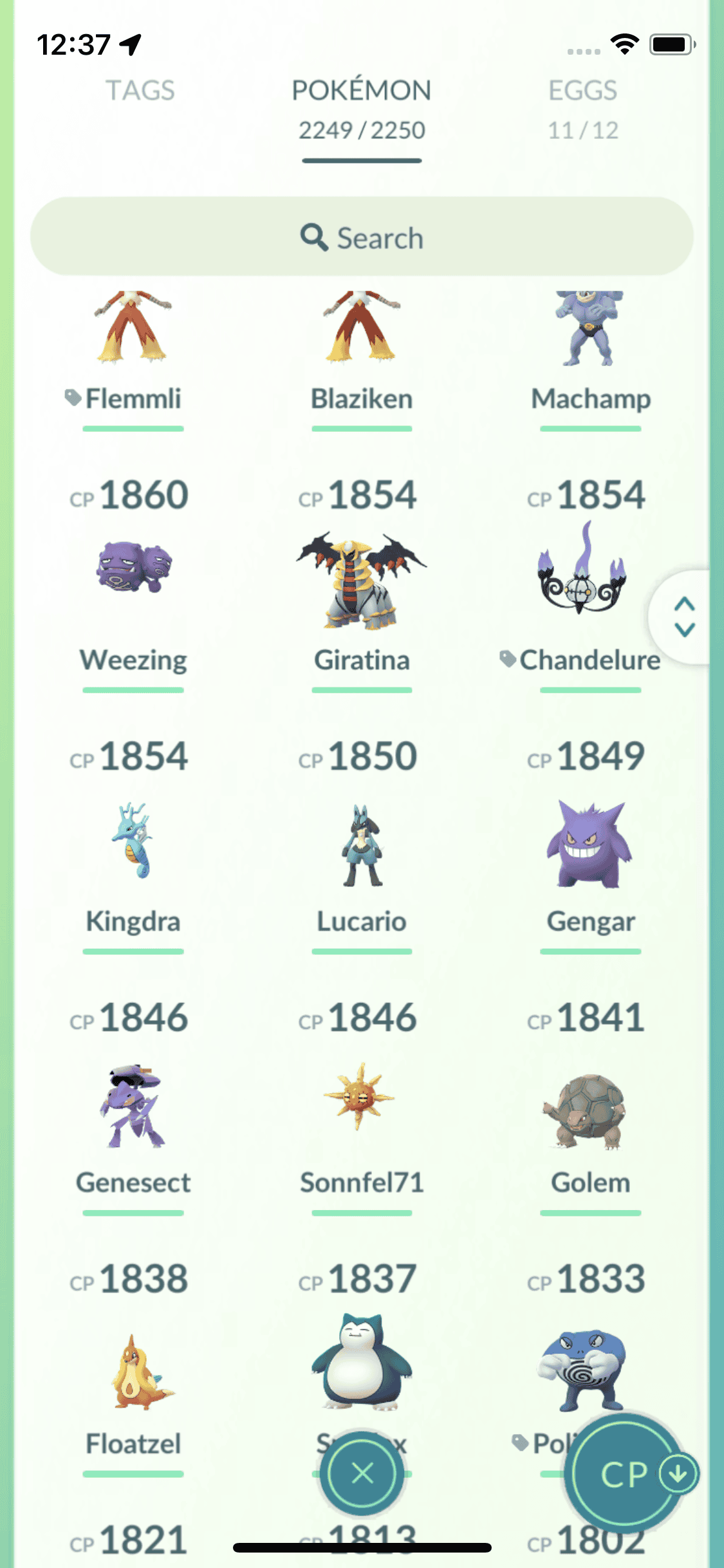724x1568 pixels.
Task: Switch to the Eggs tab
Action: [x=582, y=107]
